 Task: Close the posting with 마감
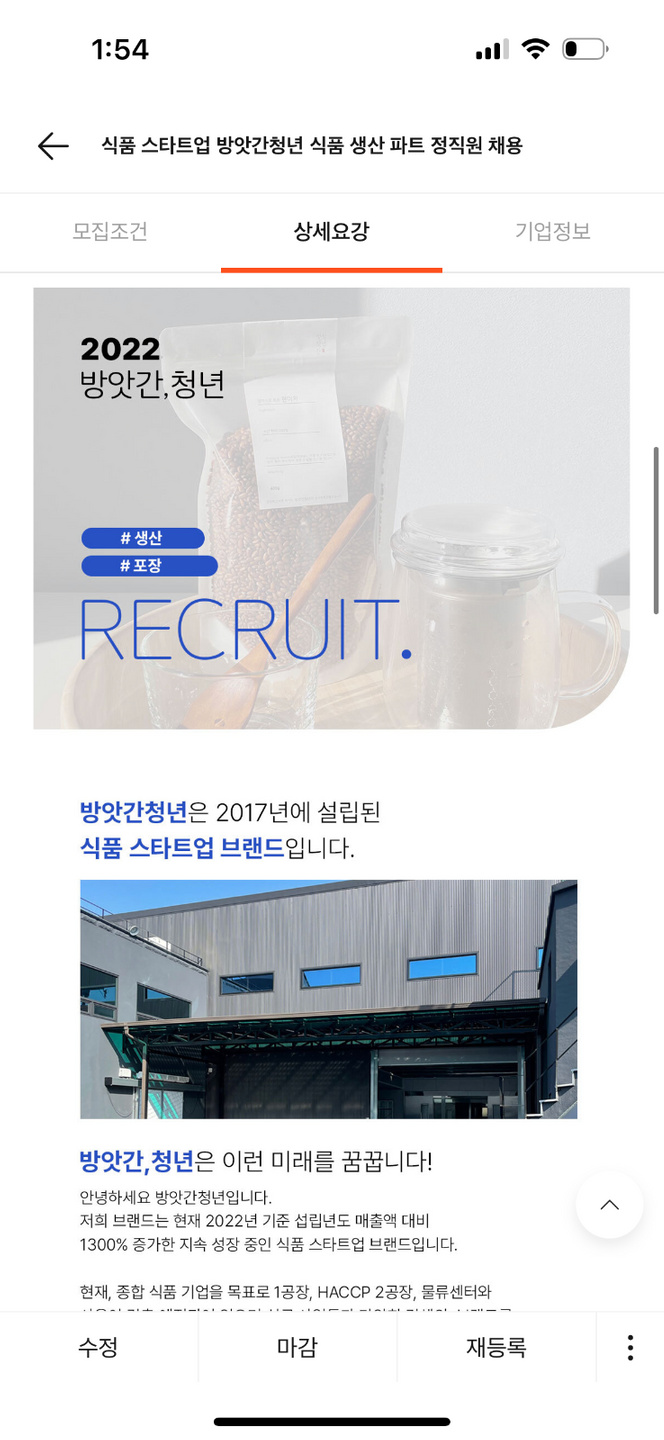pos(297,1347)
